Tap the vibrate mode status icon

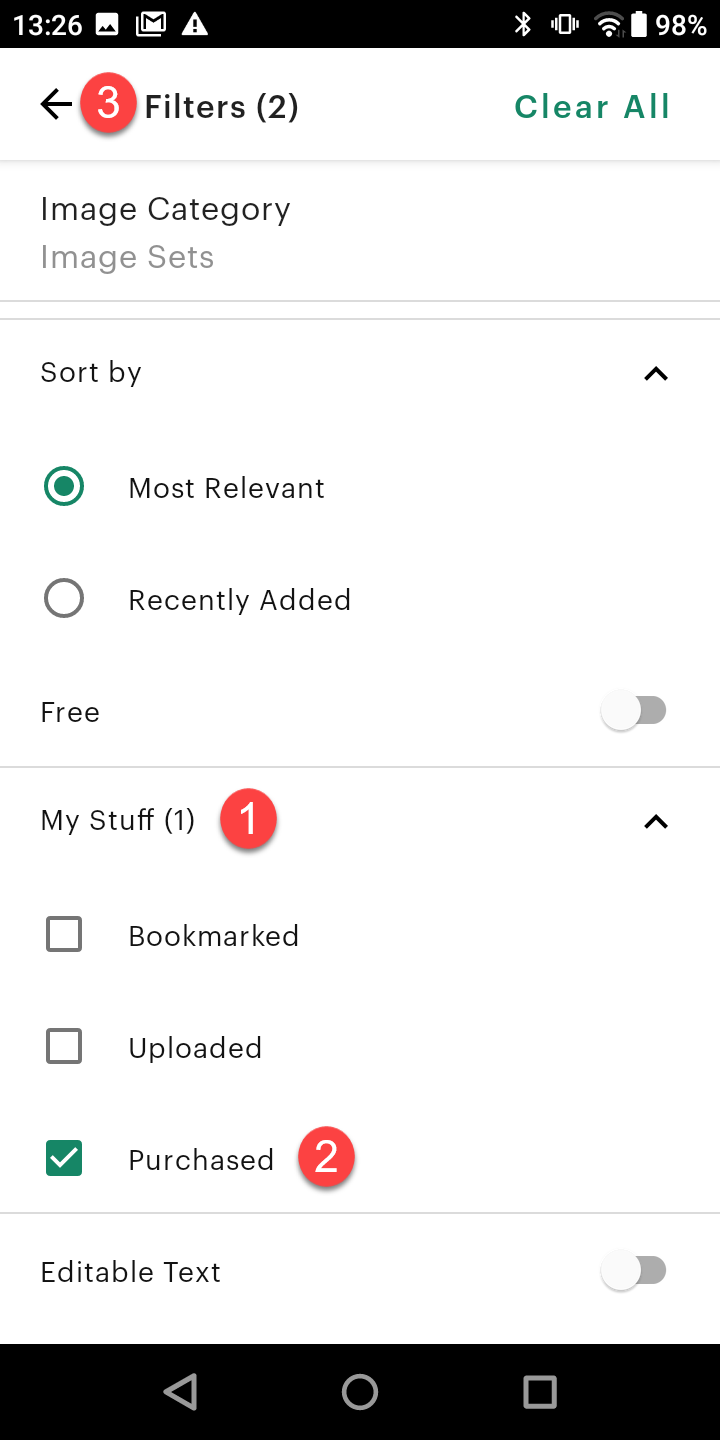(564, 24)
